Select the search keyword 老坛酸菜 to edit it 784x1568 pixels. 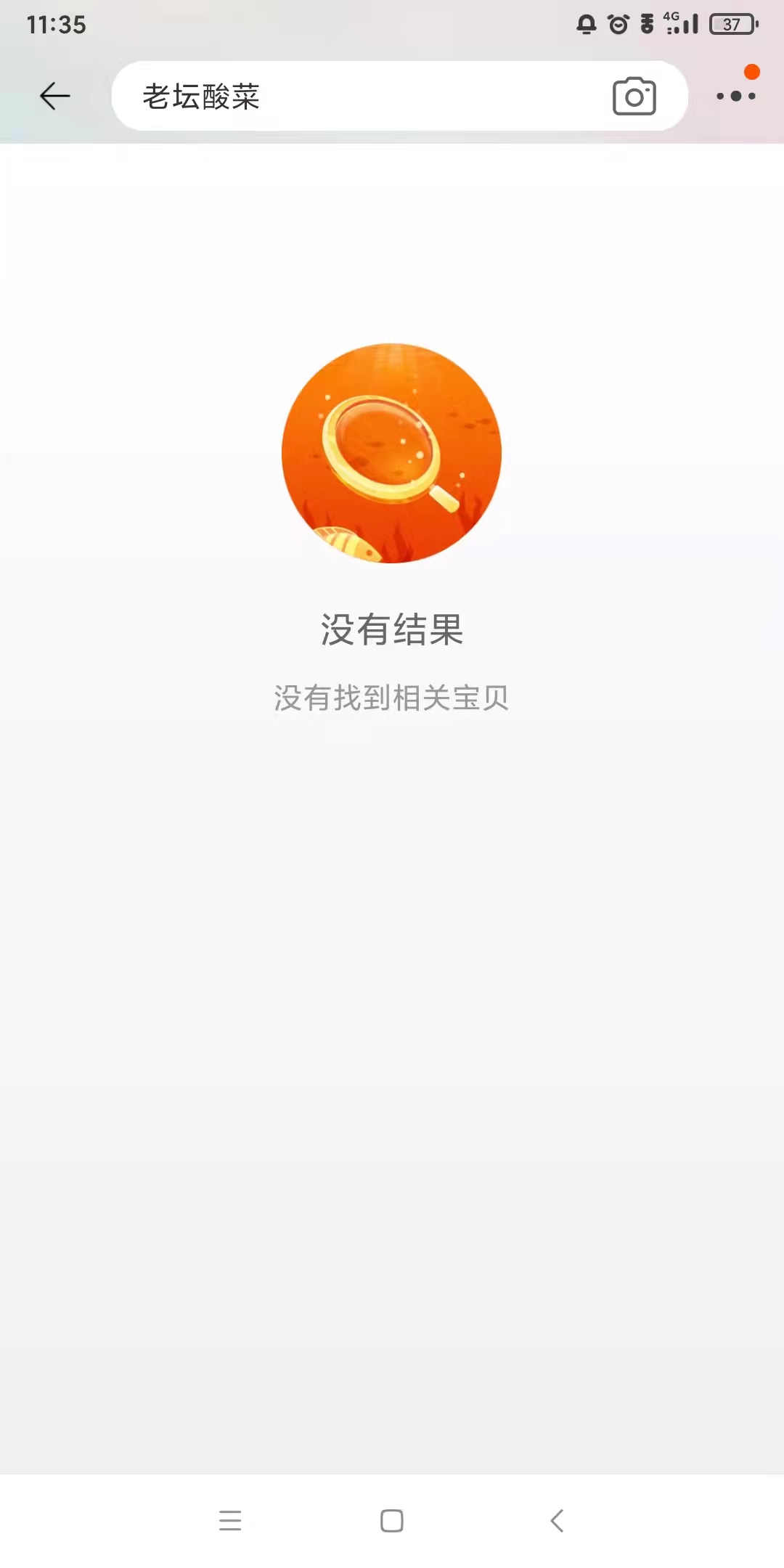[x=201, y=98]
